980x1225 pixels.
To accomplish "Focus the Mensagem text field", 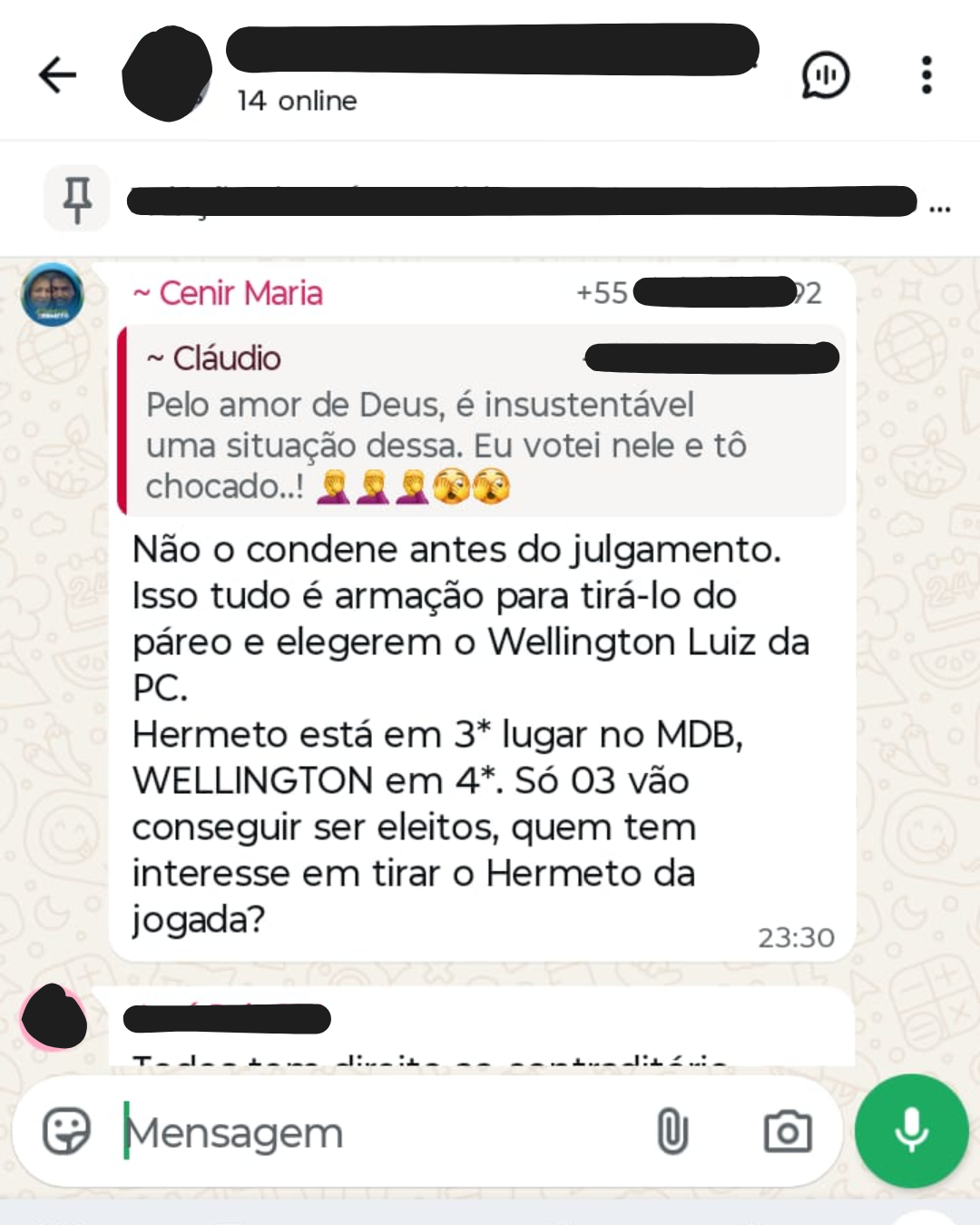I will pyautogui.click(x=381, y=1132).
